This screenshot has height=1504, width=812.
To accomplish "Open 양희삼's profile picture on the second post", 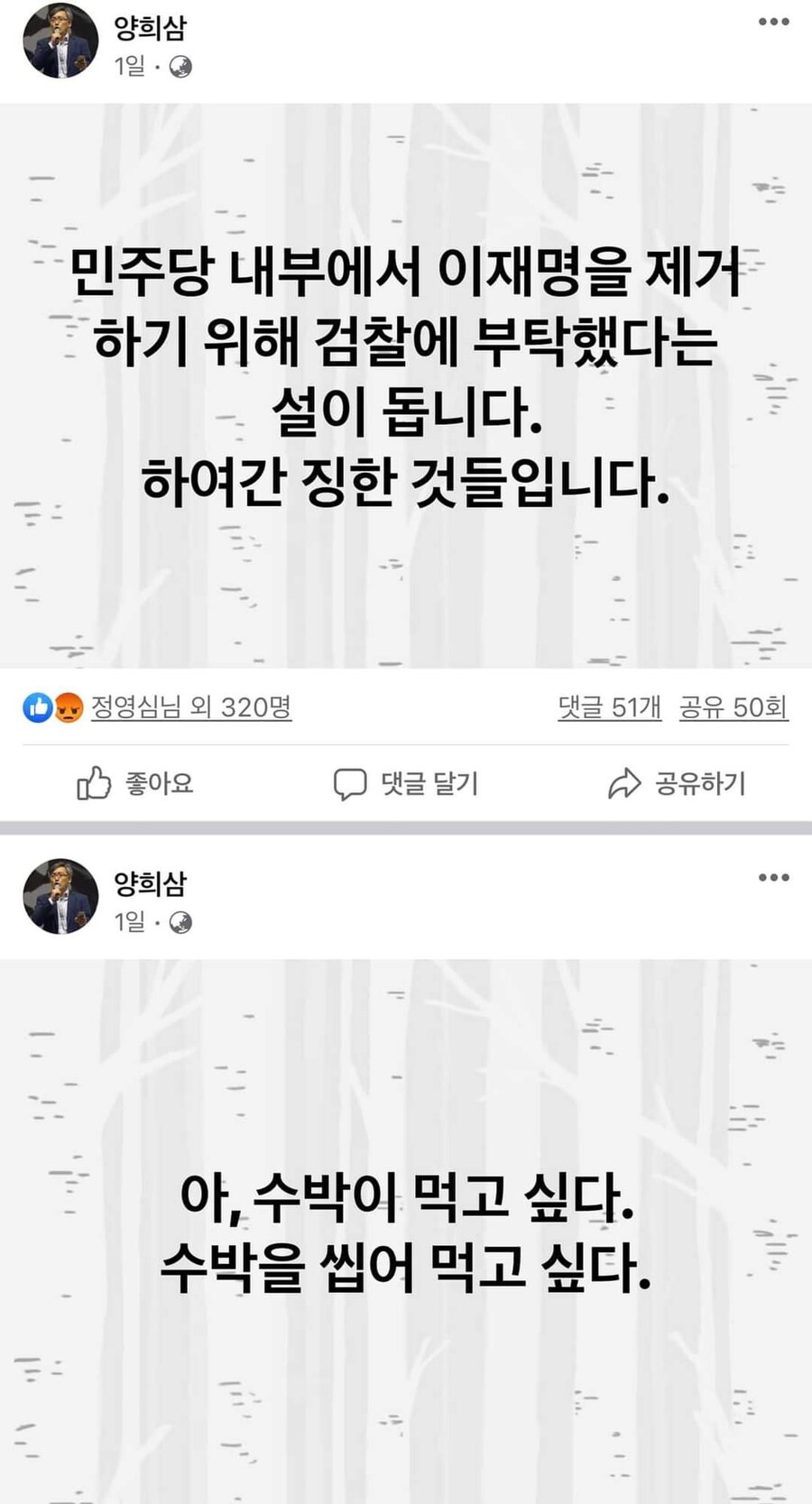I will (60, 897).
